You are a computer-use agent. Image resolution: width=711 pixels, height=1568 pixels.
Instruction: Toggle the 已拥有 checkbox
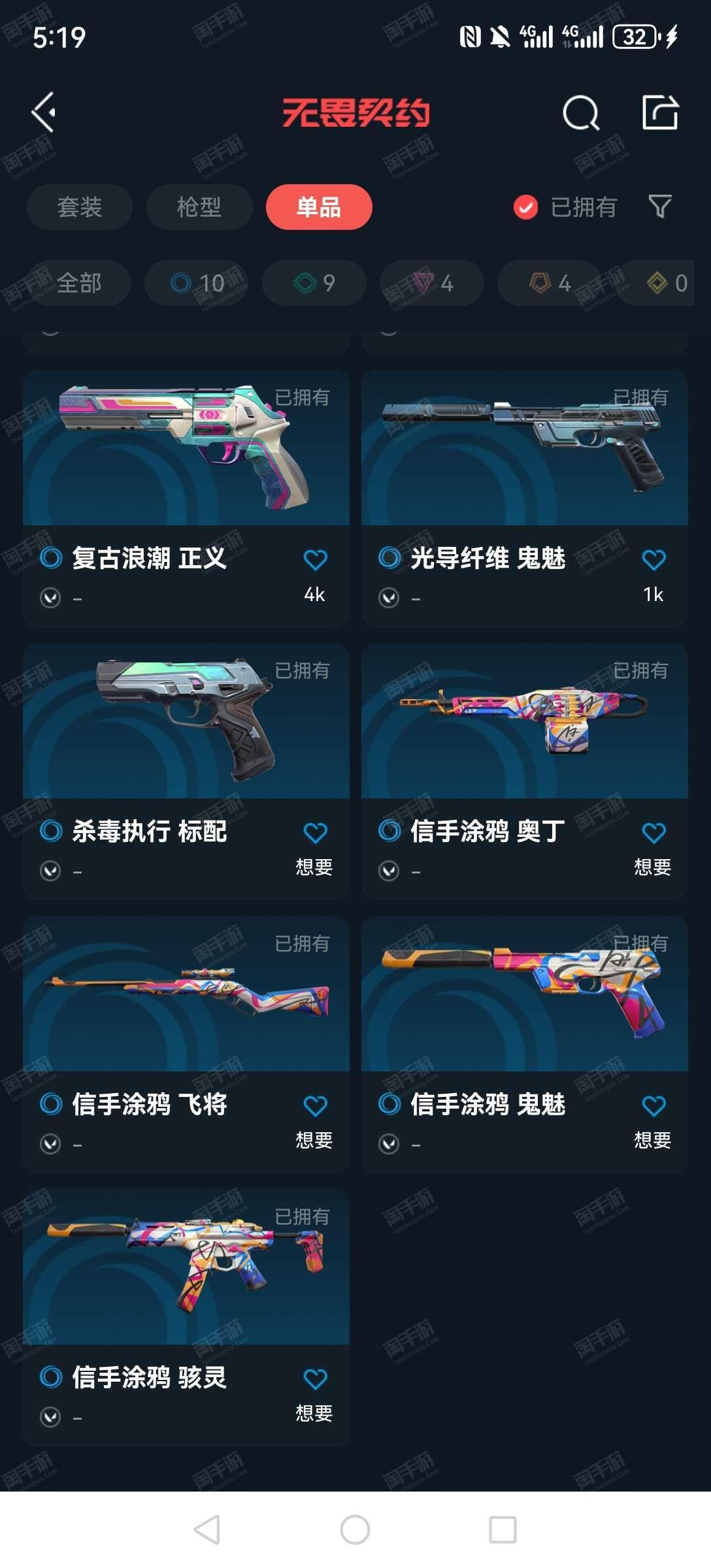coord(526,207)
